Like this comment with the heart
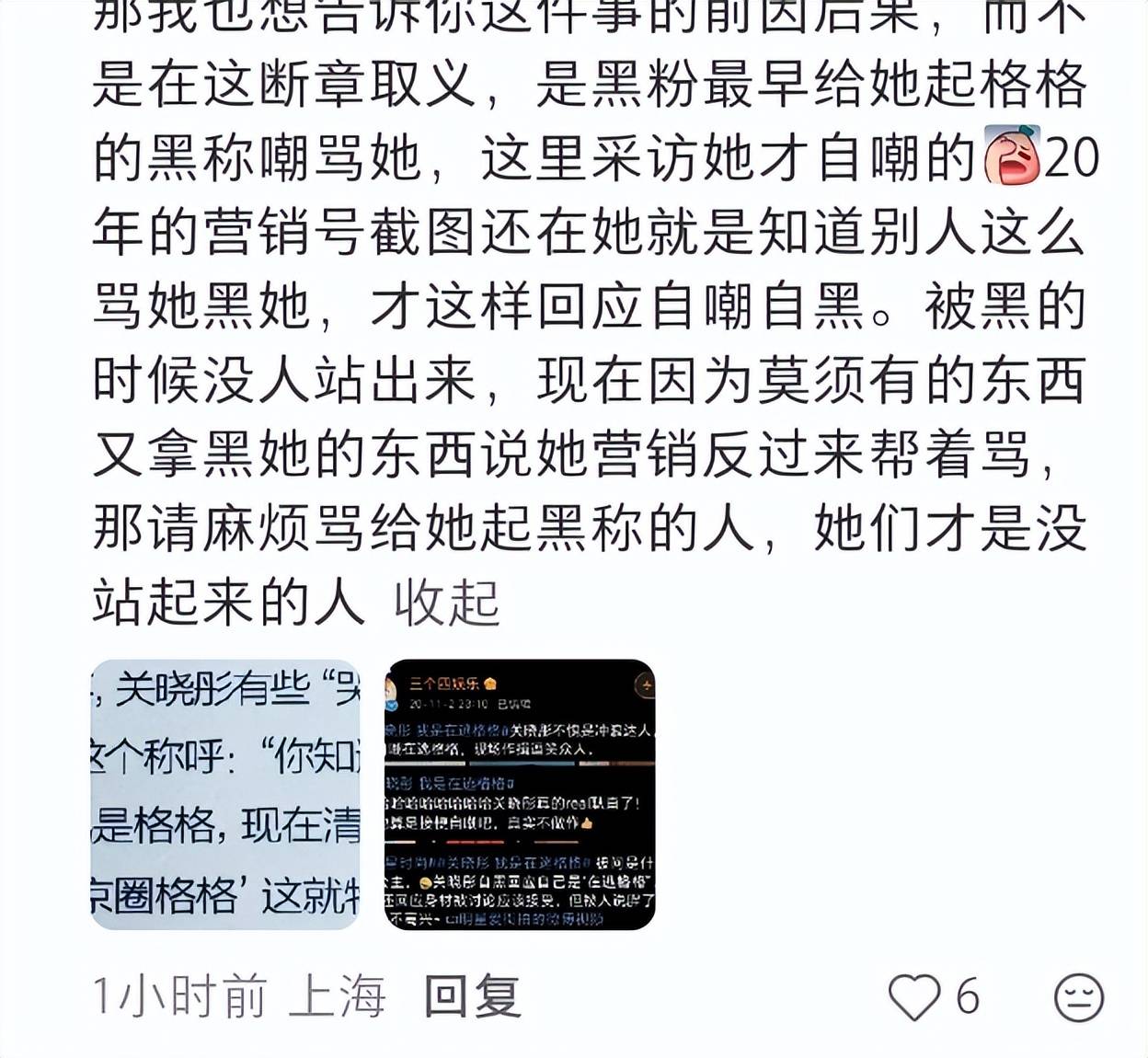 point(913,997)
